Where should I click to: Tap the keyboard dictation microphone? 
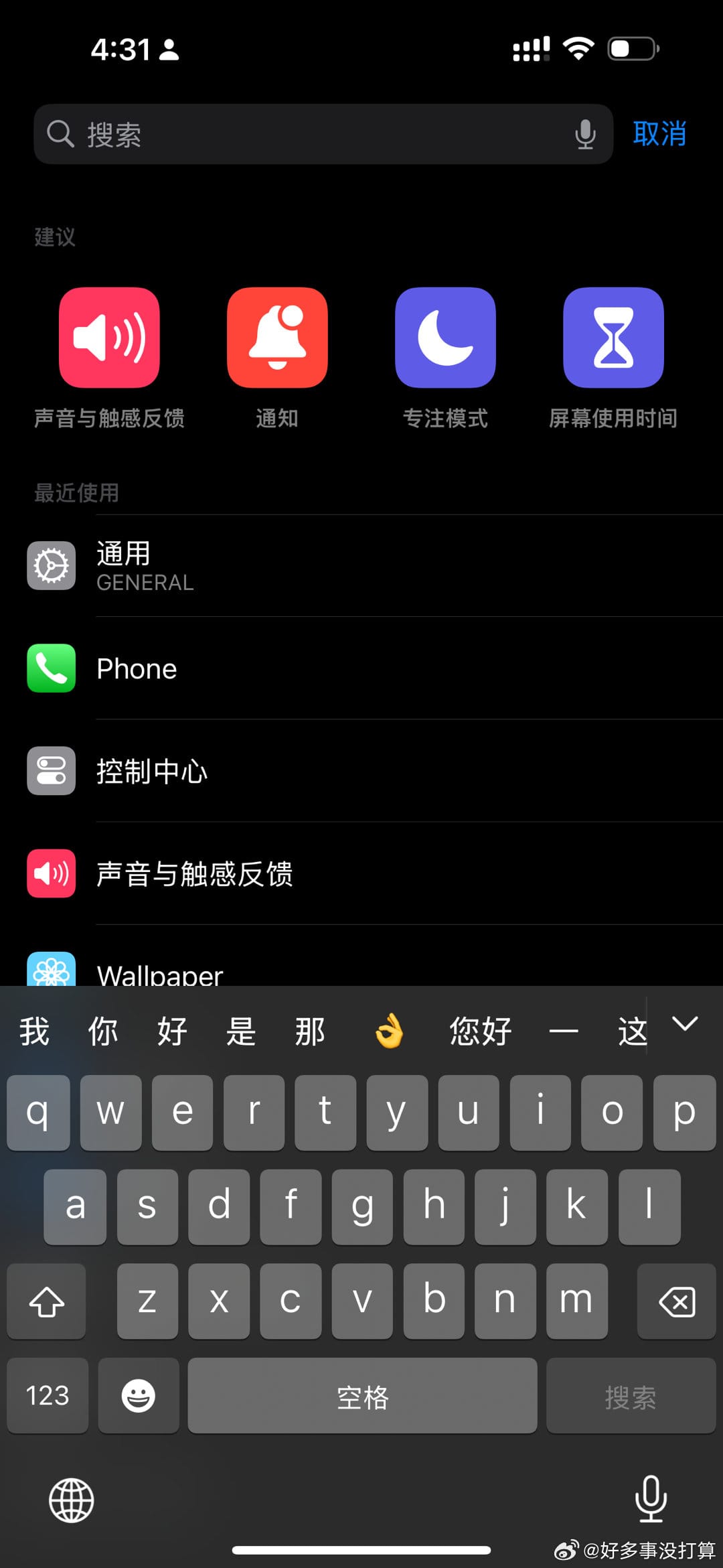651,1499
